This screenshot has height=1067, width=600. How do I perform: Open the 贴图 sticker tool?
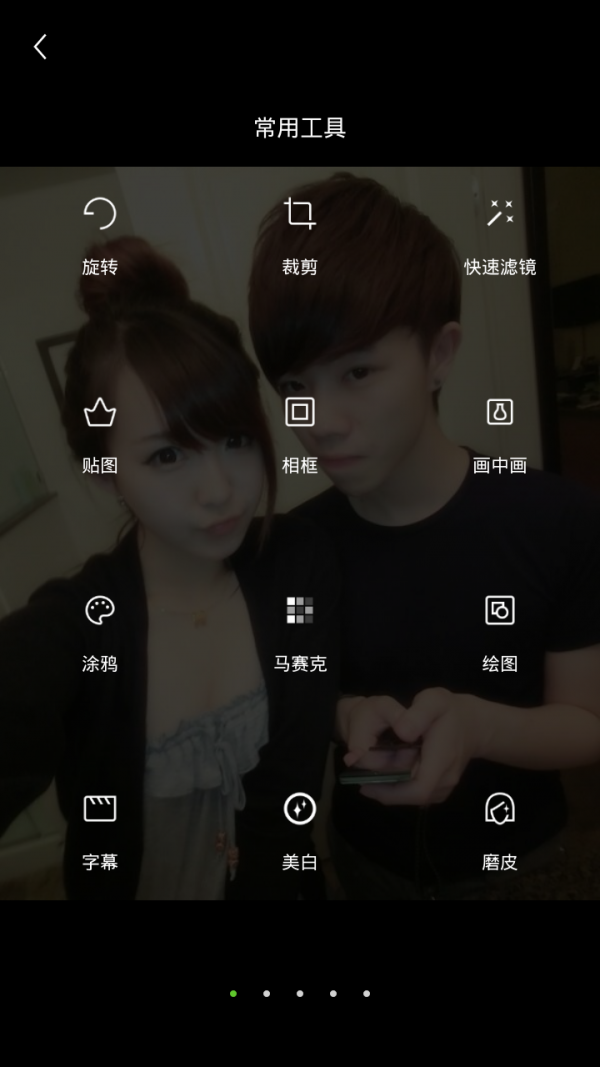(100, 433)
